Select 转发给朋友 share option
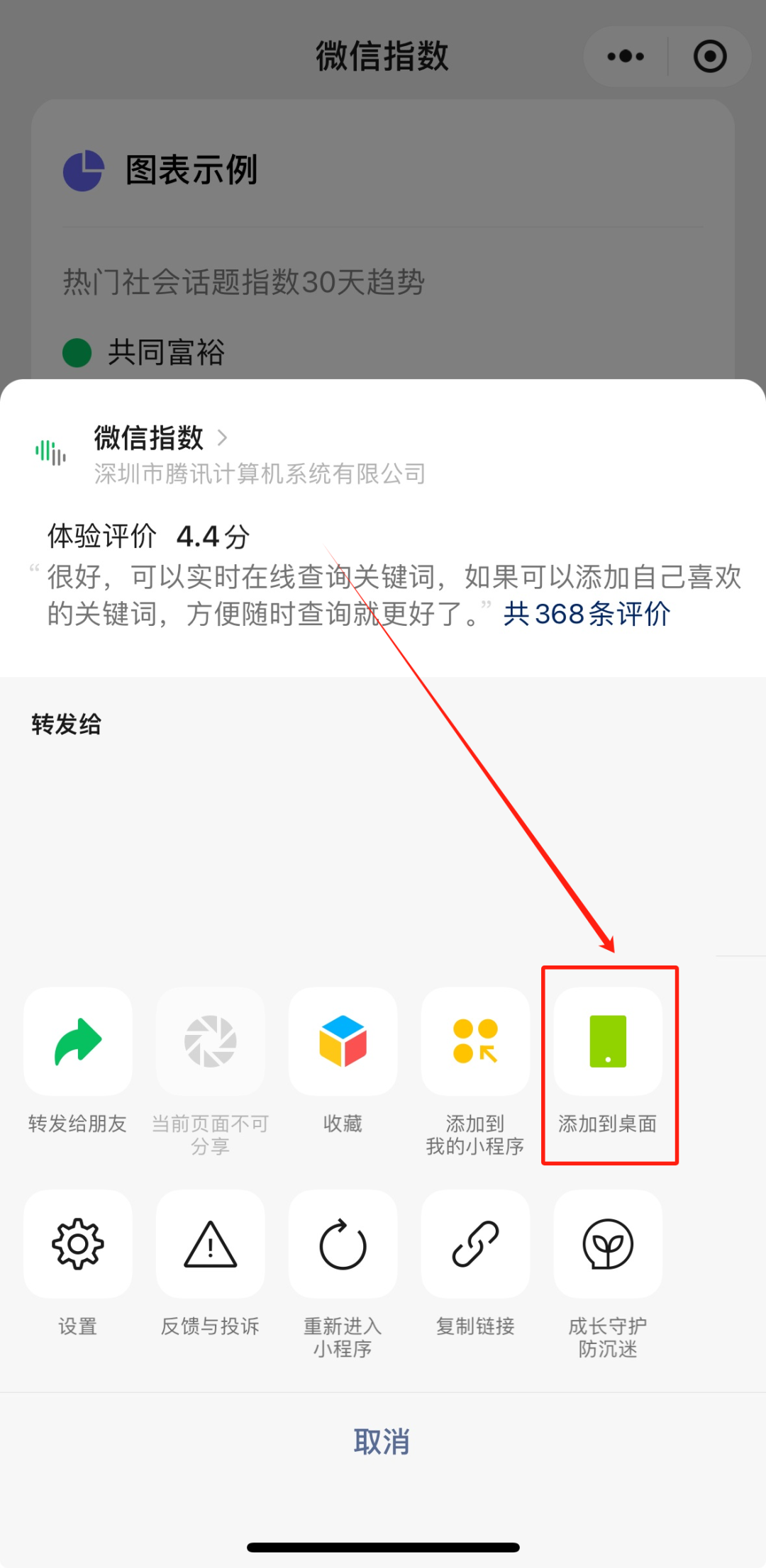 tap(78, 1042)
